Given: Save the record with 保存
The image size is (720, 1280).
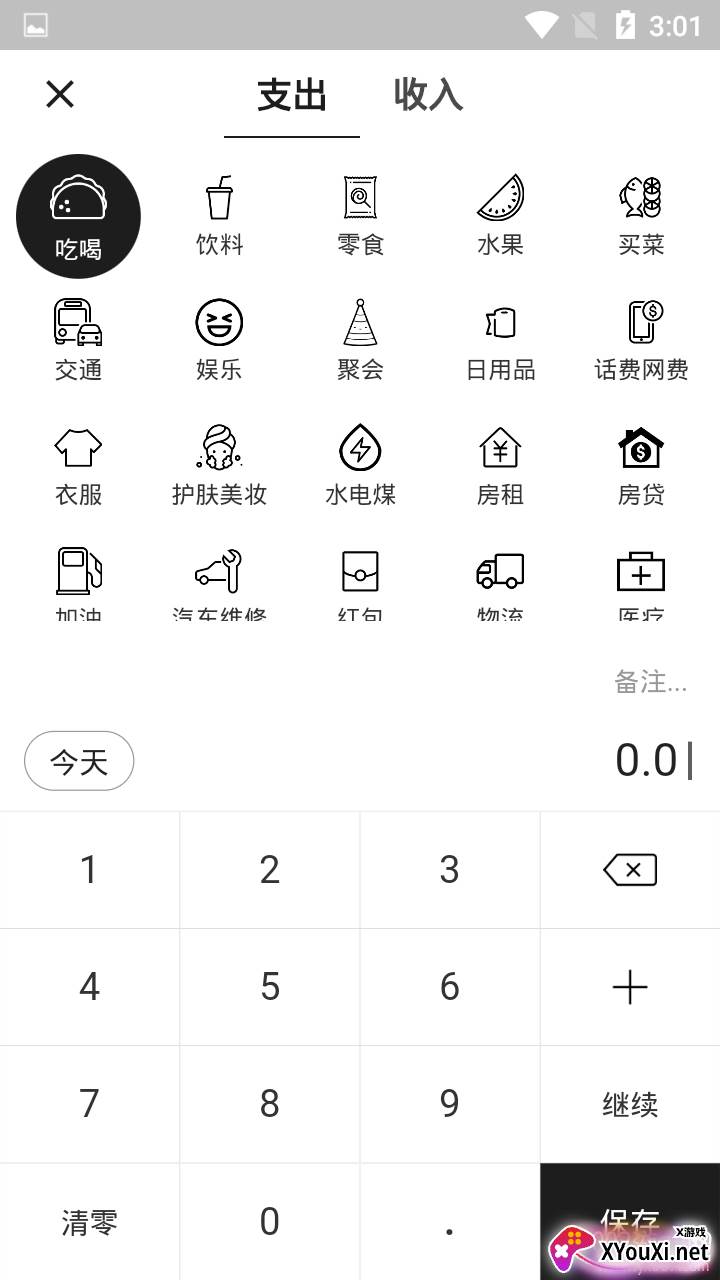Looking at the screenshot, I should 630,1222.
